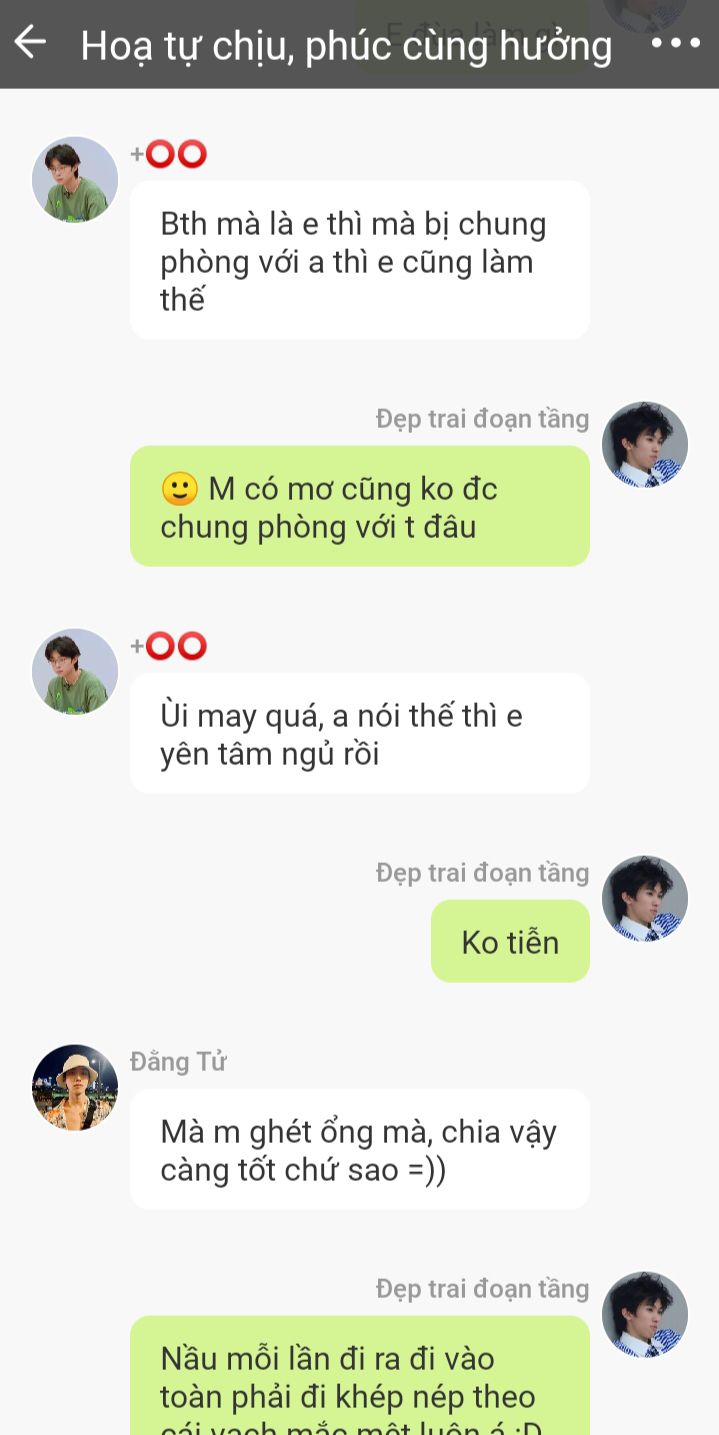The image size is (719, 1435).
Task: Tap the avatar beside the "Ùi may quá" message
Action: click(75, 671)
